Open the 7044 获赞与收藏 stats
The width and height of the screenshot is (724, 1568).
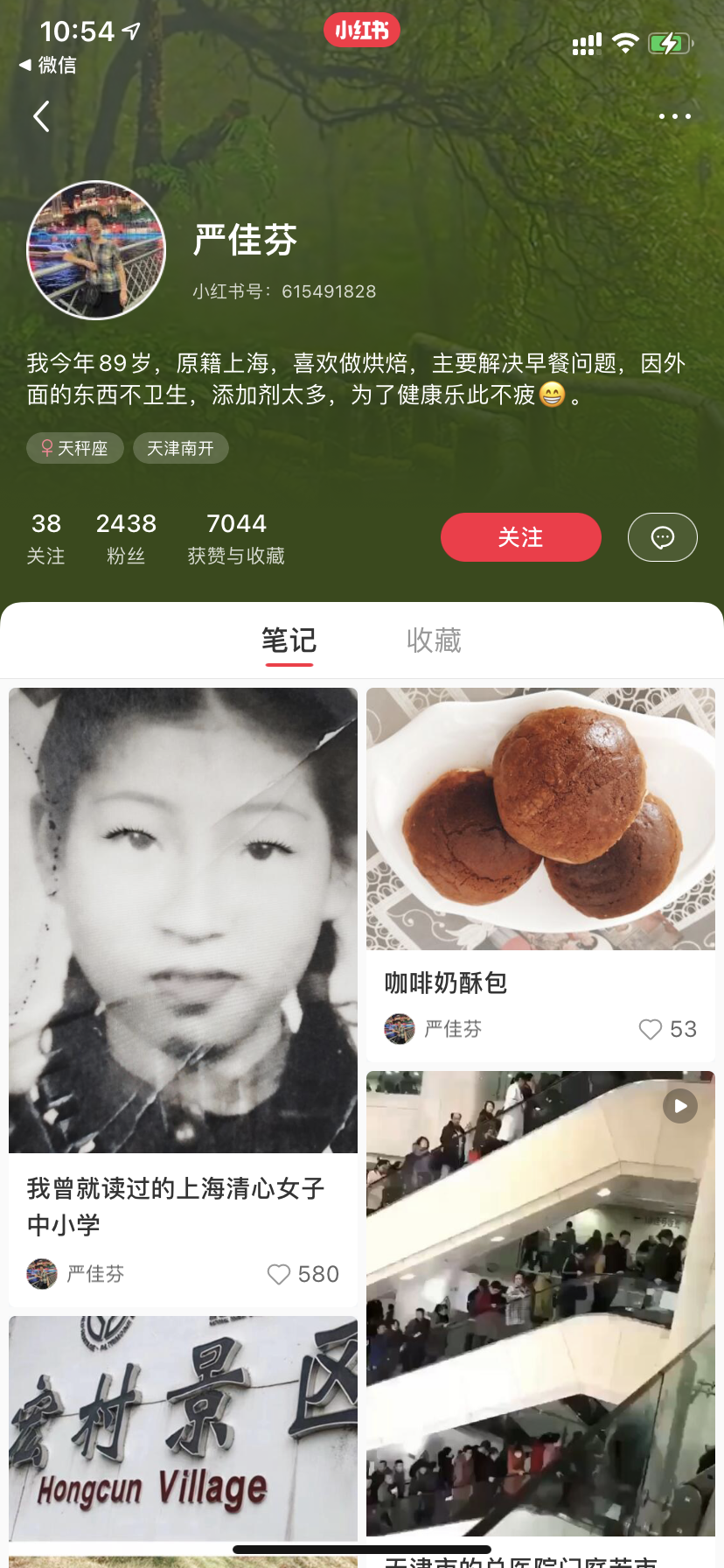tap(236, 537)
